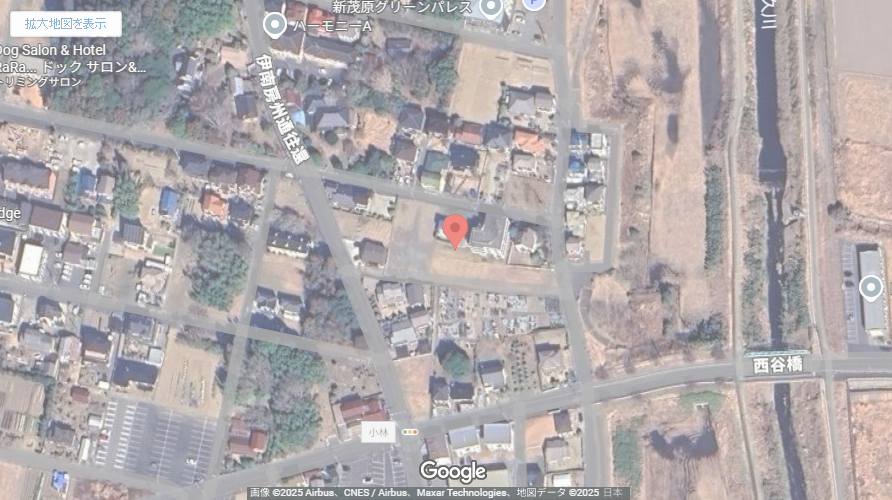Select the gray marker near the river building

coord(871,288)
